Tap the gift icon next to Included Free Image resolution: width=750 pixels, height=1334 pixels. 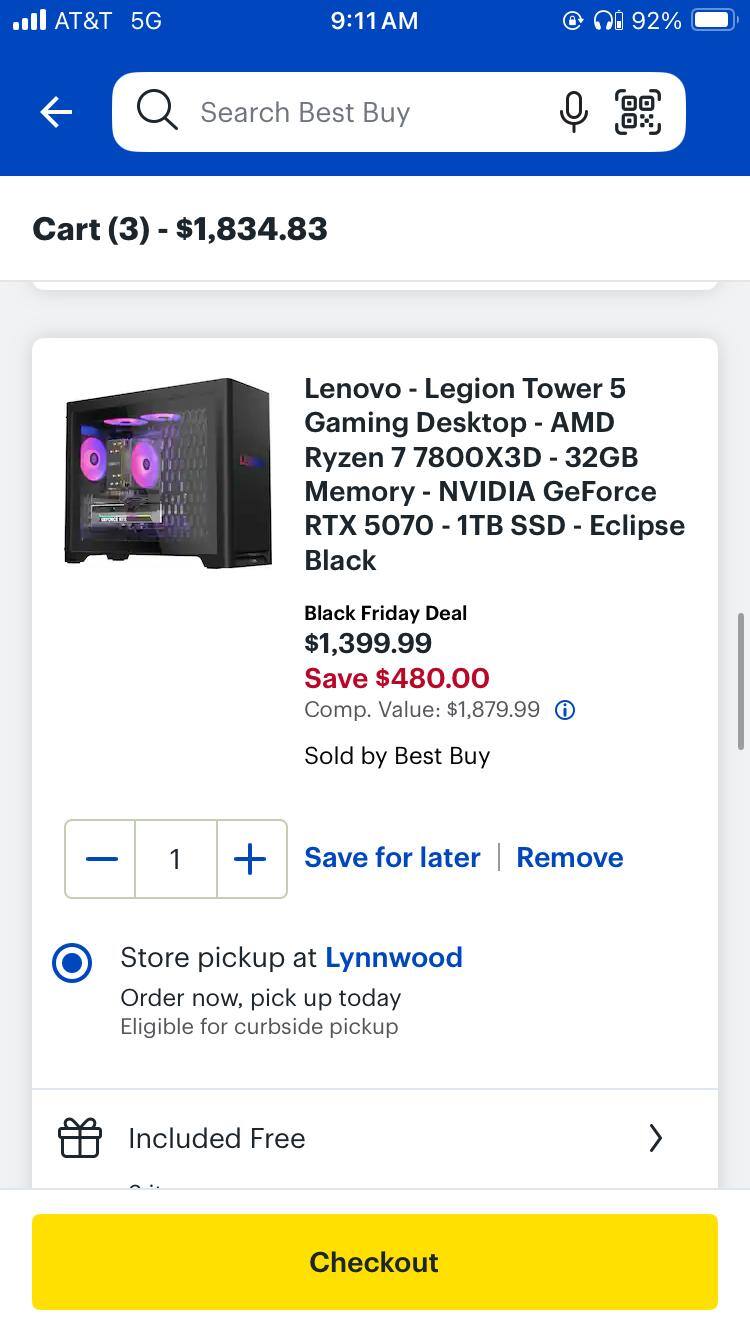[80, 1138]
